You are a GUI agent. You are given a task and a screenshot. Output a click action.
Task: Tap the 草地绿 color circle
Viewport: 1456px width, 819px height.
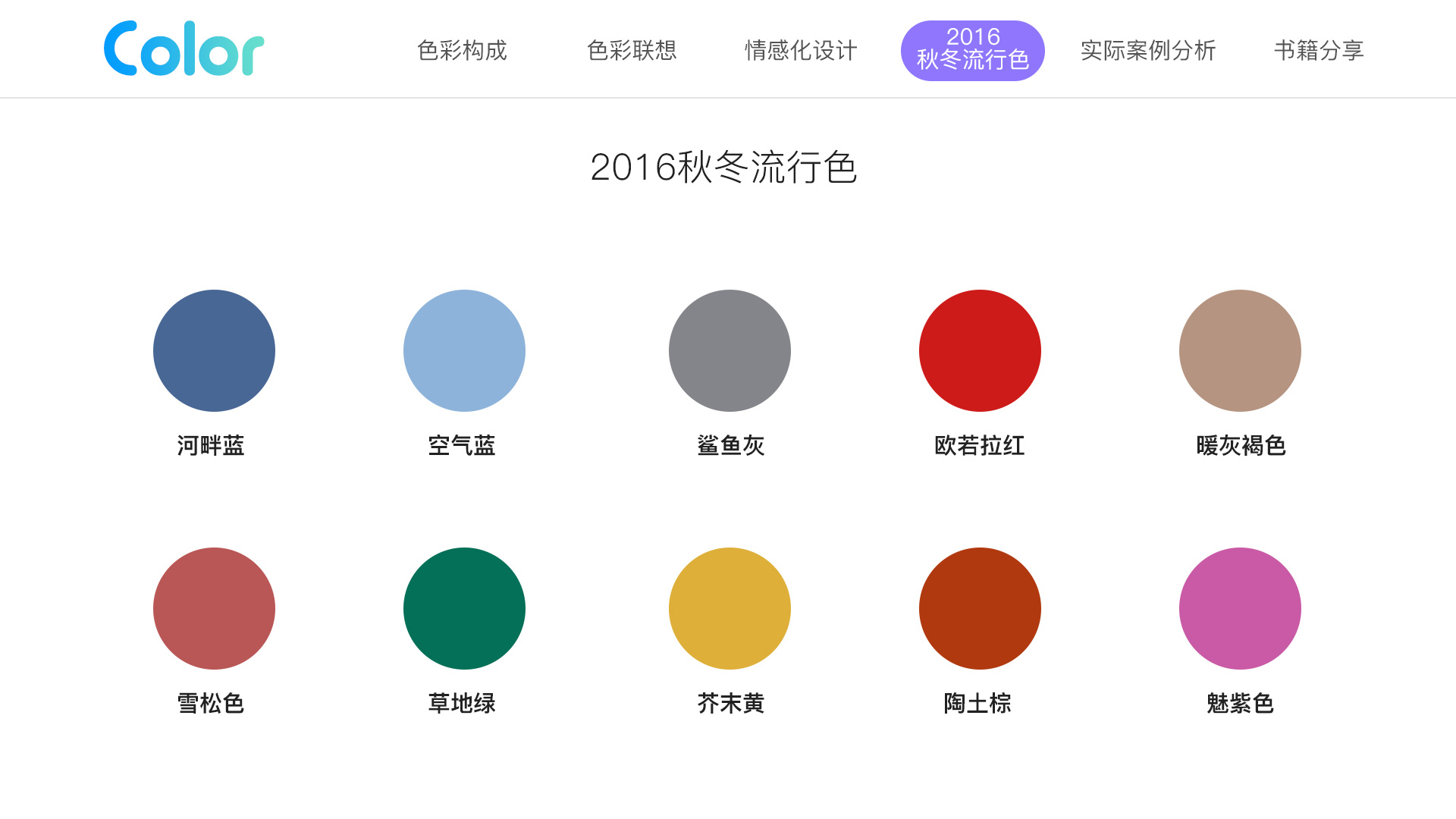[x=464, y=608]
